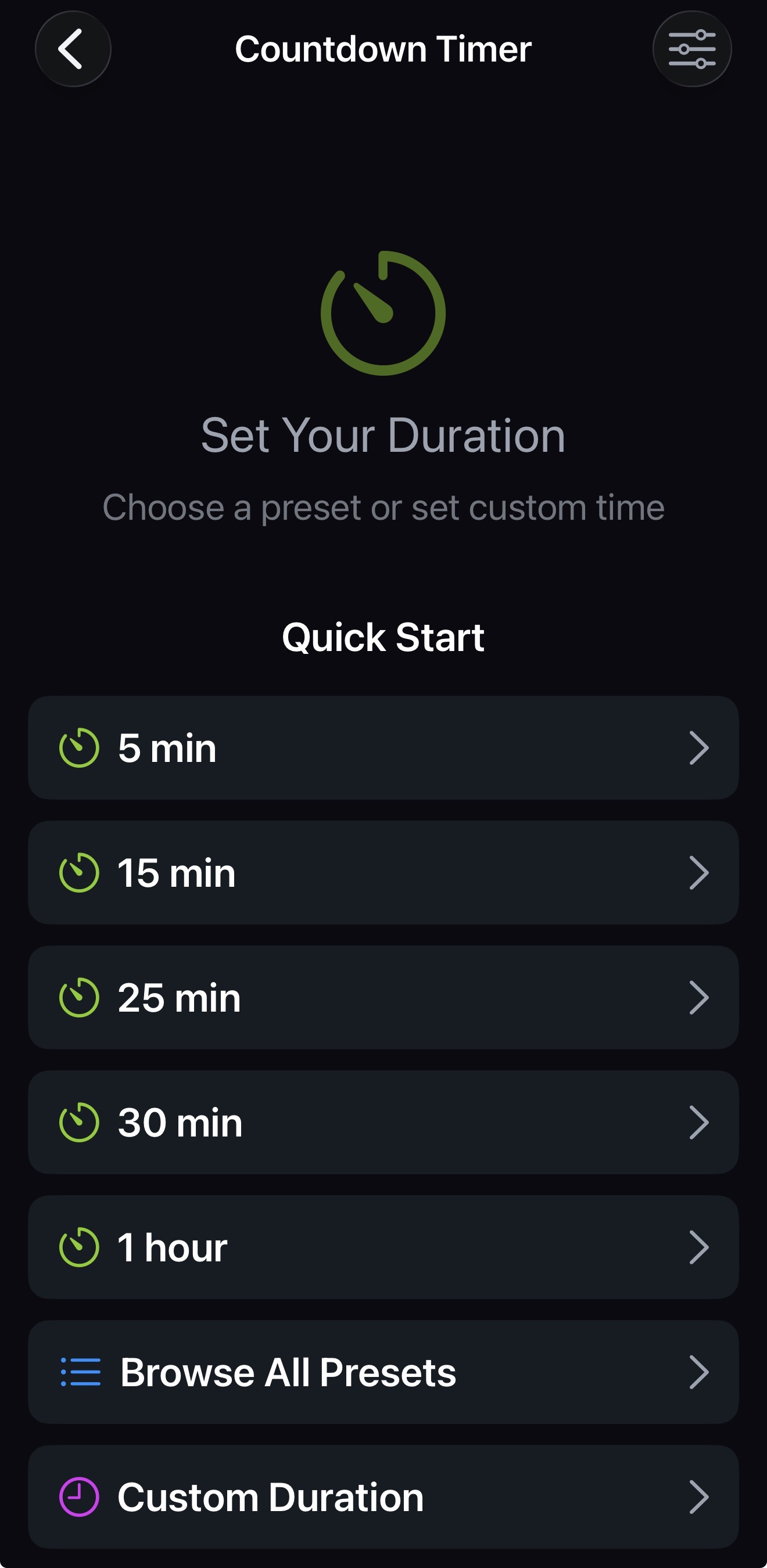Open the timer settings sliders icon
Image resolution: width=767 pixels, height=1568 pixels.
click(x=691, y=49)
